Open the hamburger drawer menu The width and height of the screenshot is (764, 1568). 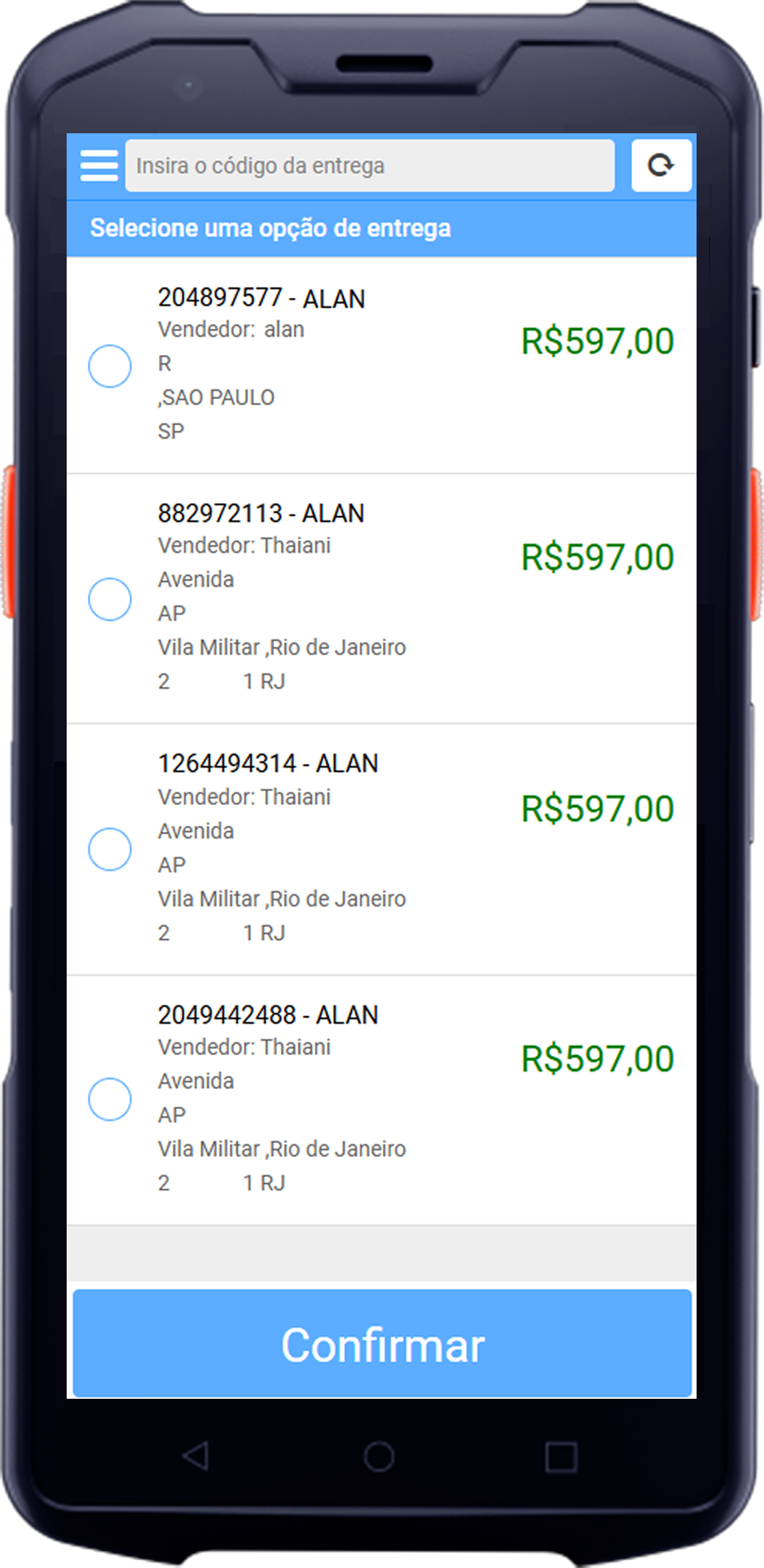pyautogui.click(x=99, y=165)
